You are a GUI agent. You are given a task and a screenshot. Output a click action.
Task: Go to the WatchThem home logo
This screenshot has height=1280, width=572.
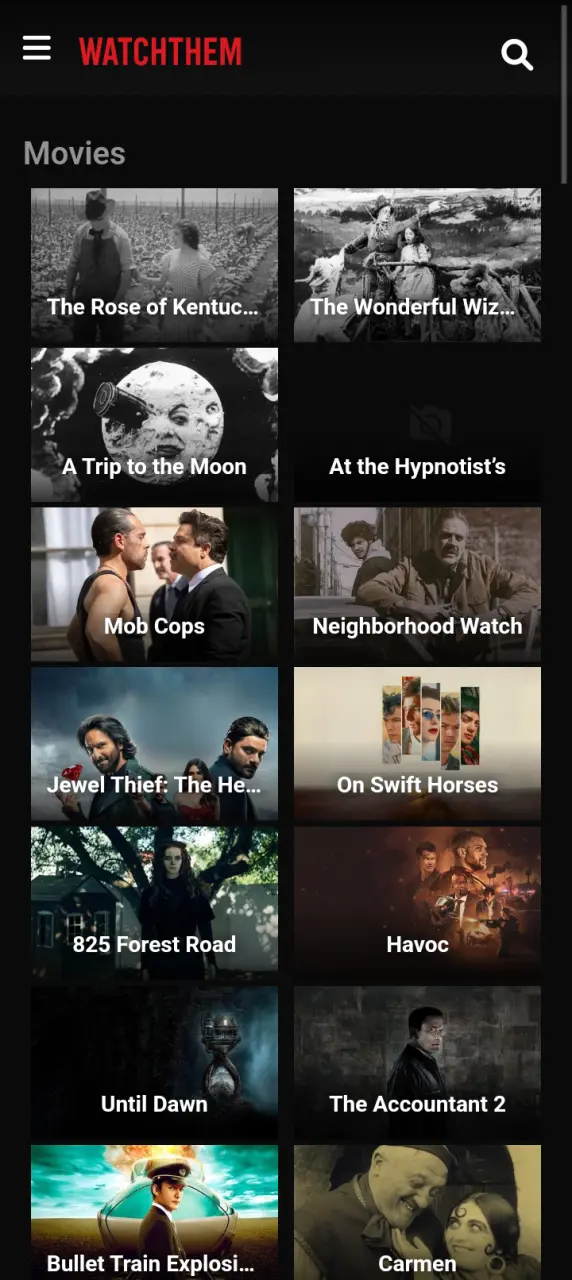click(161, 51)
